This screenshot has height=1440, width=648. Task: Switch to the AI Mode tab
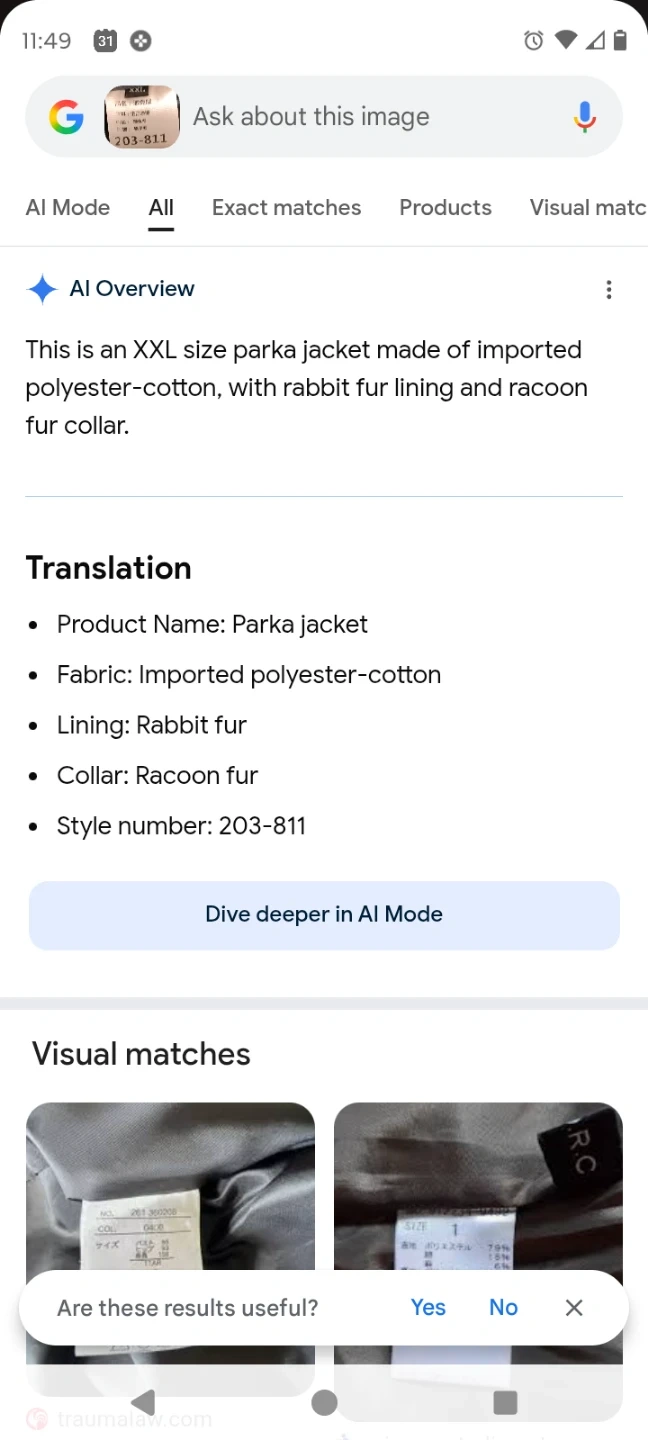coord(68,208)
